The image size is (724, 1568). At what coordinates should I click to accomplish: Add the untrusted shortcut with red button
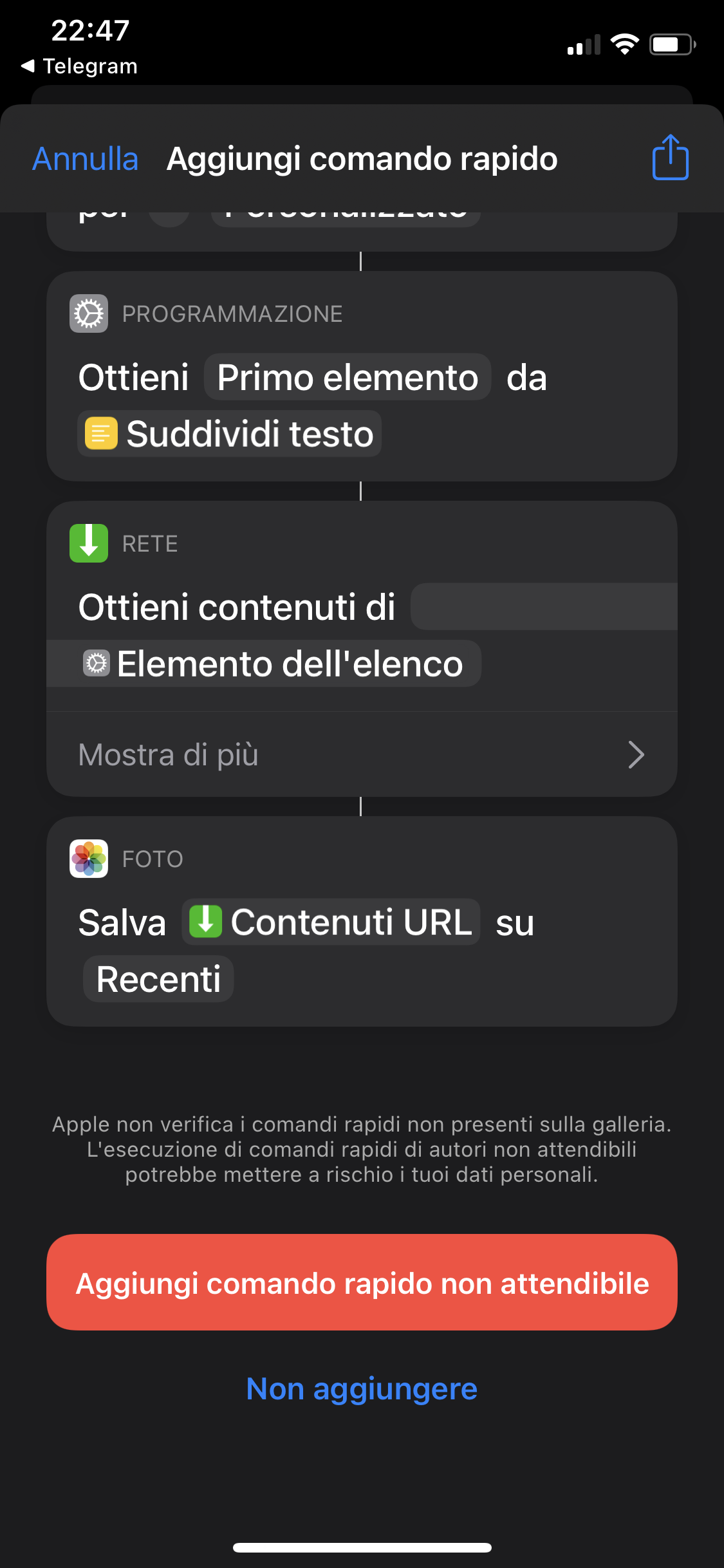[362, 1283]
